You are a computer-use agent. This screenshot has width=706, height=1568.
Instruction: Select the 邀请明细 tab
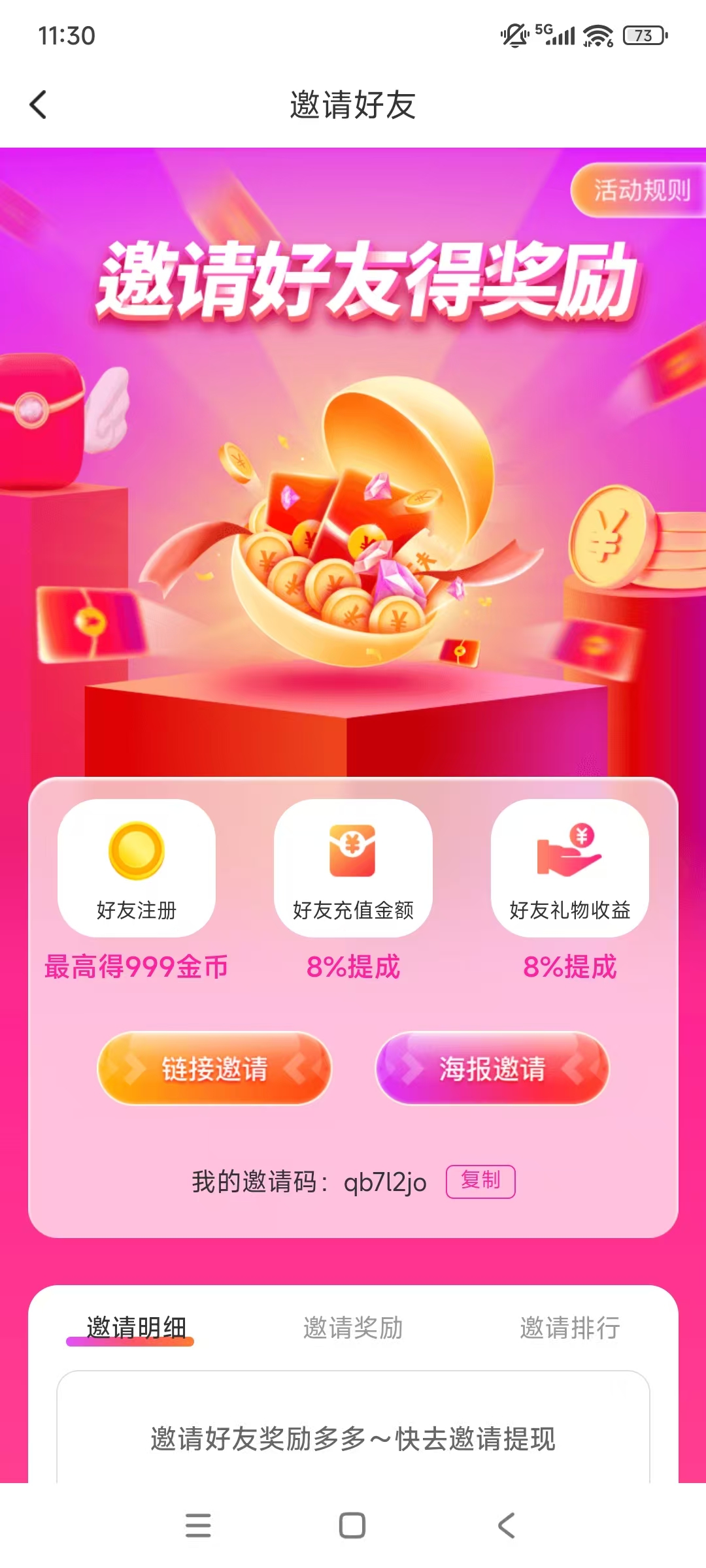point(136,1328)
